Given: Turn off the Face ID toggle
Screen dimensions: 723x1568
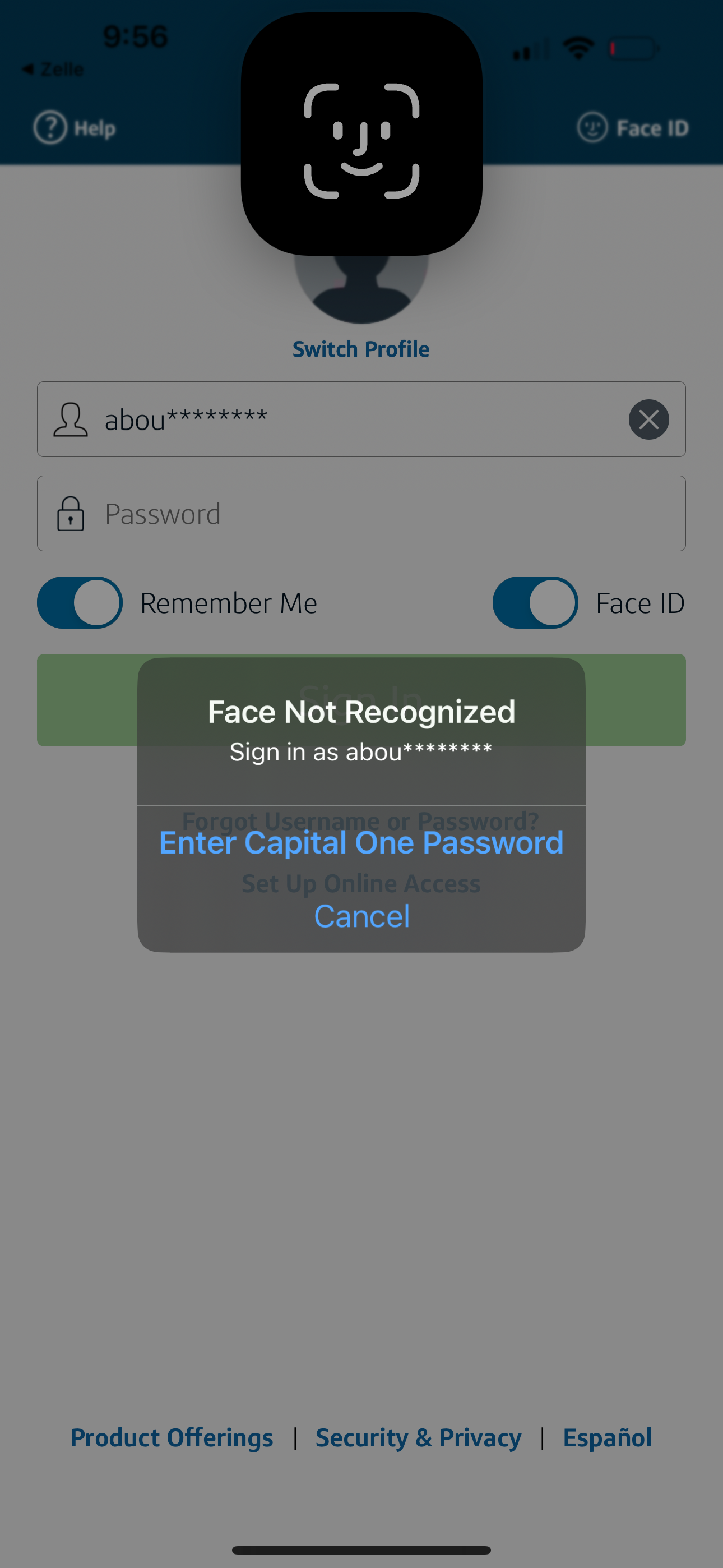Looking at the screenshot, I should click(x=536, y=603).
